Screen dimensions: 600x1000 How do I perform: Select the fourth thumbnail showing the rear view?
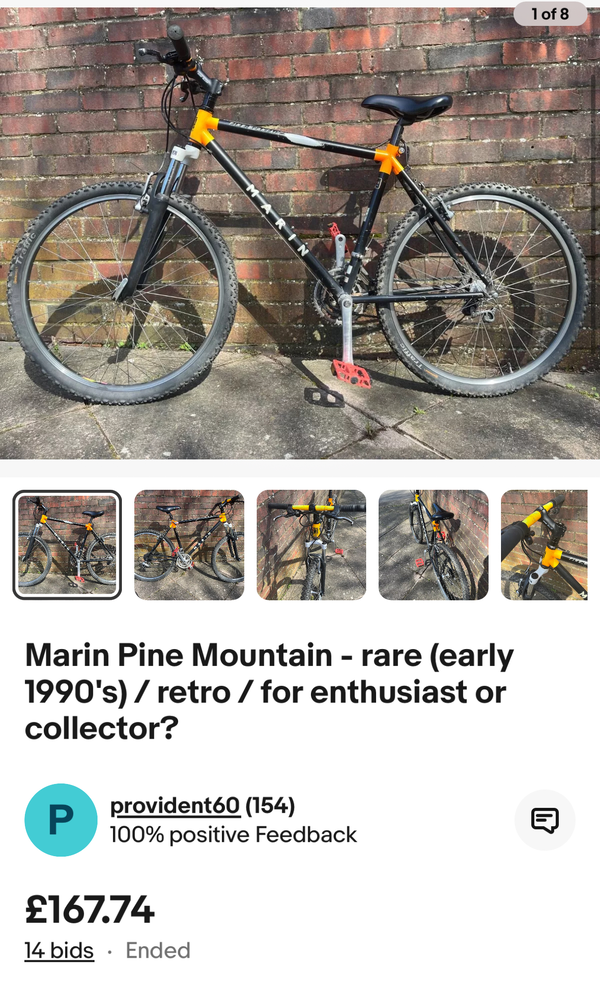433,545
